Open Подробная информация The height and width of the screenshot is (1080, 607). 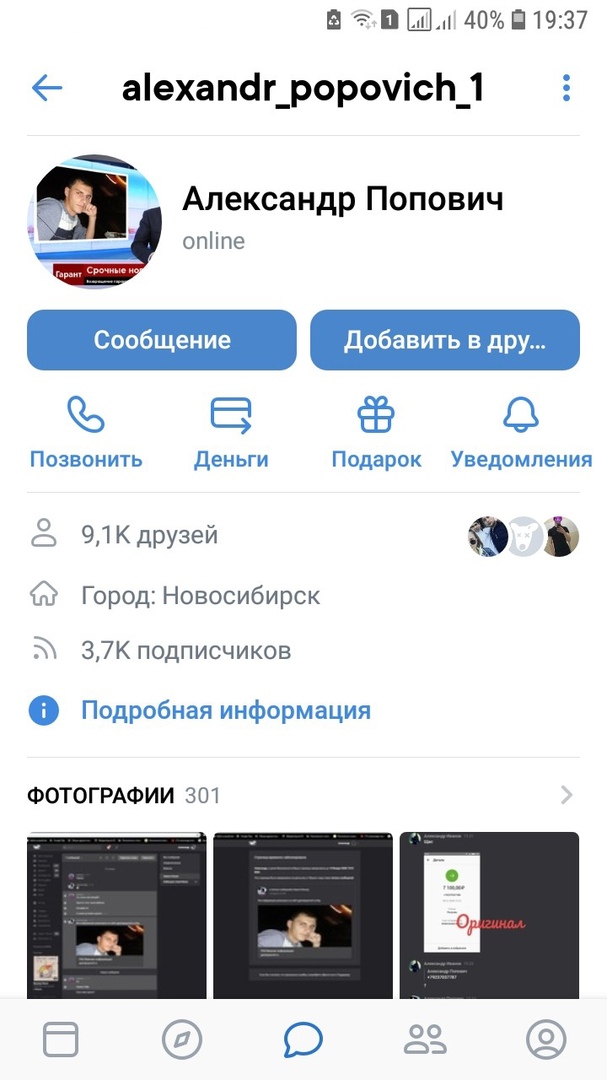[225, 711]
